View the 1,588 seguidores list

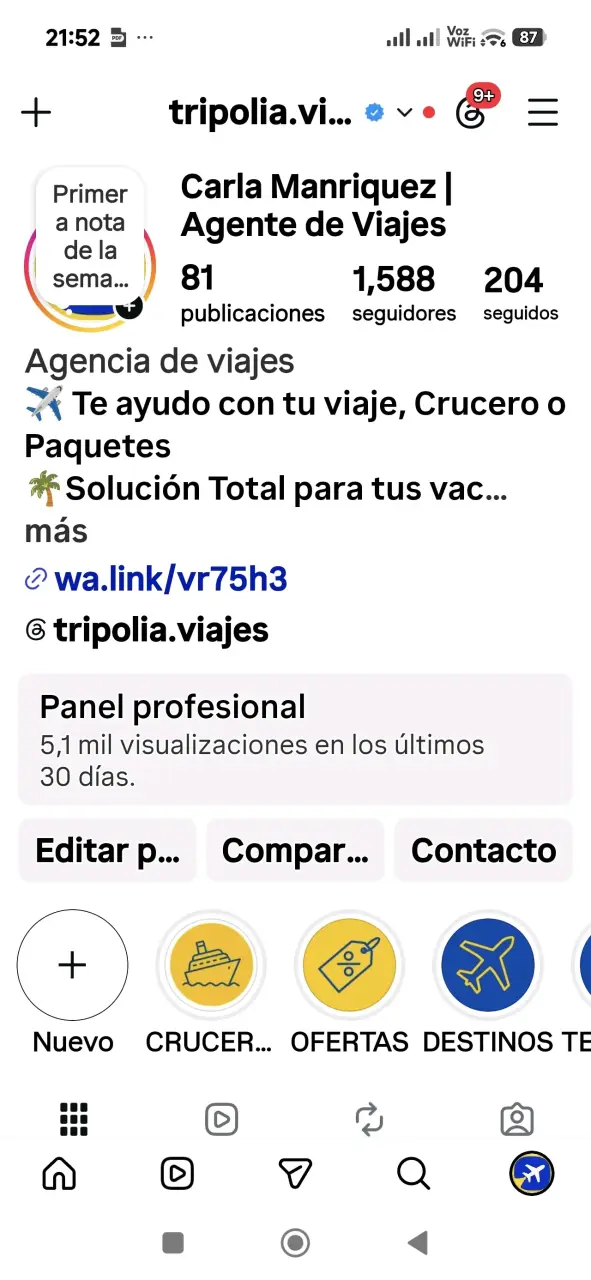(x=404, y=293)
